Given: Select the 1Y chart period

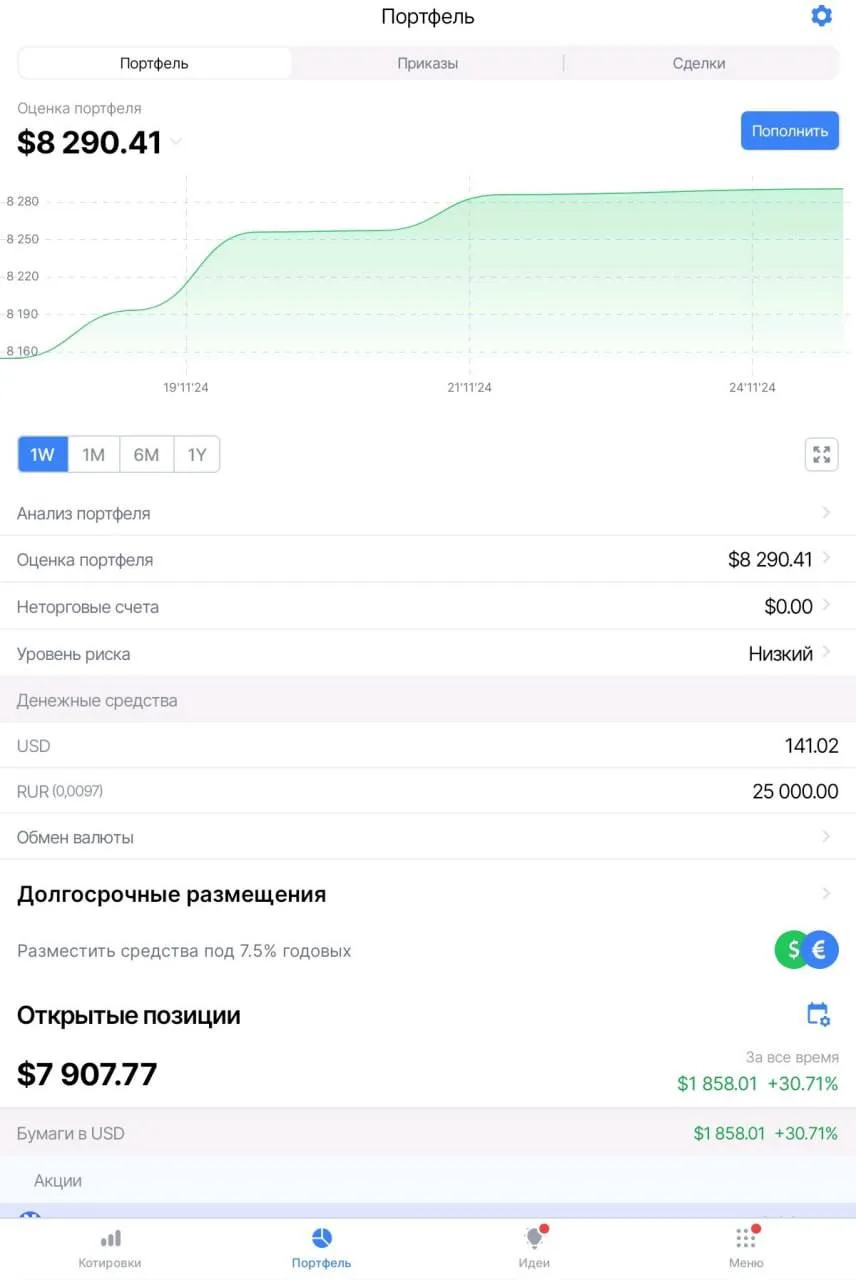Looking at the screenshot, I should pyautogui.click(x=197, y=455).
